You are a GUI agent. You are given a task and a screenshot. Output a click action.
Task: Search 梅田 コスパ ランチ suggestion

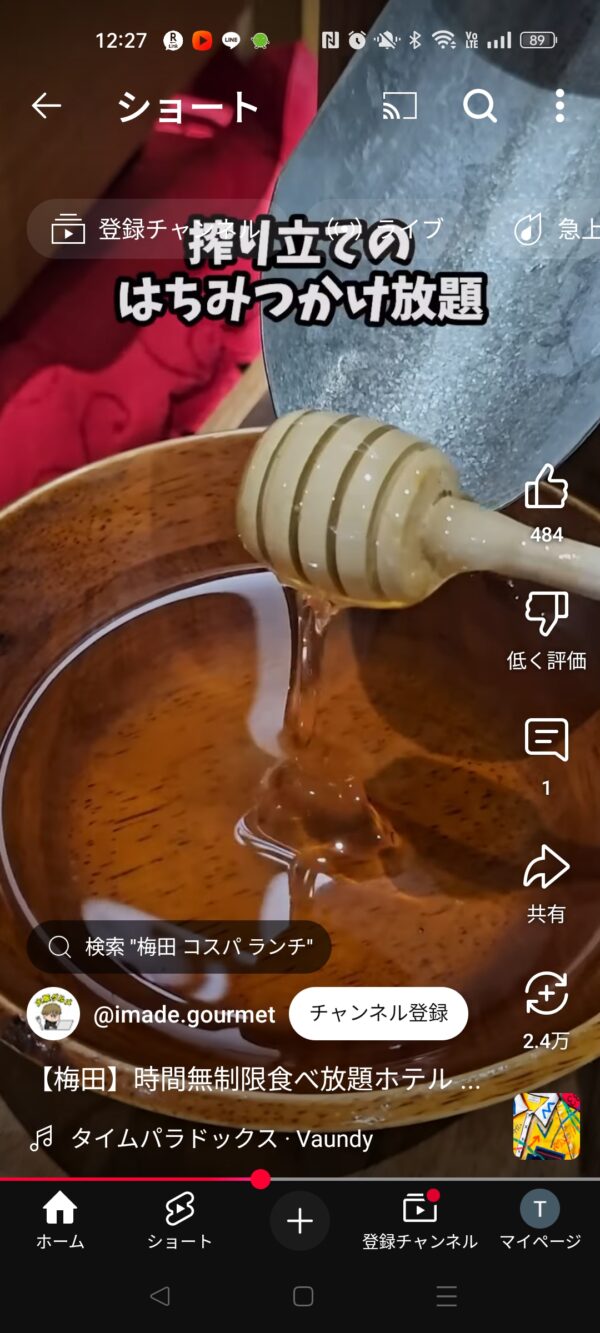pyautogui.click(x=179, y=947)
